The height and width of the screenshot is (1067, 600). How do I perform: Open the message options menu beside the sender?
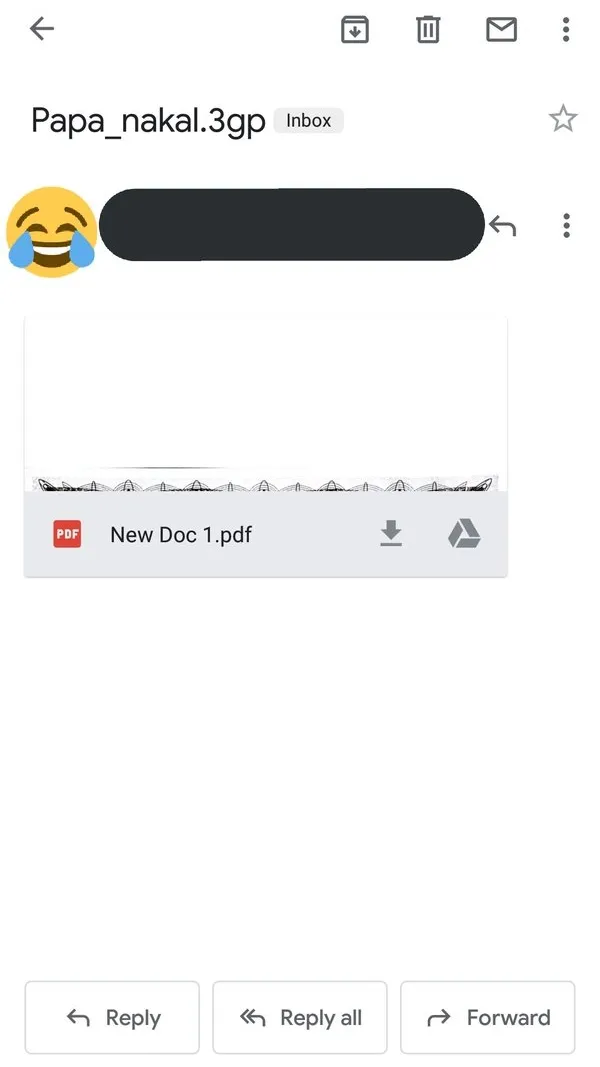(x=566, y=226)
